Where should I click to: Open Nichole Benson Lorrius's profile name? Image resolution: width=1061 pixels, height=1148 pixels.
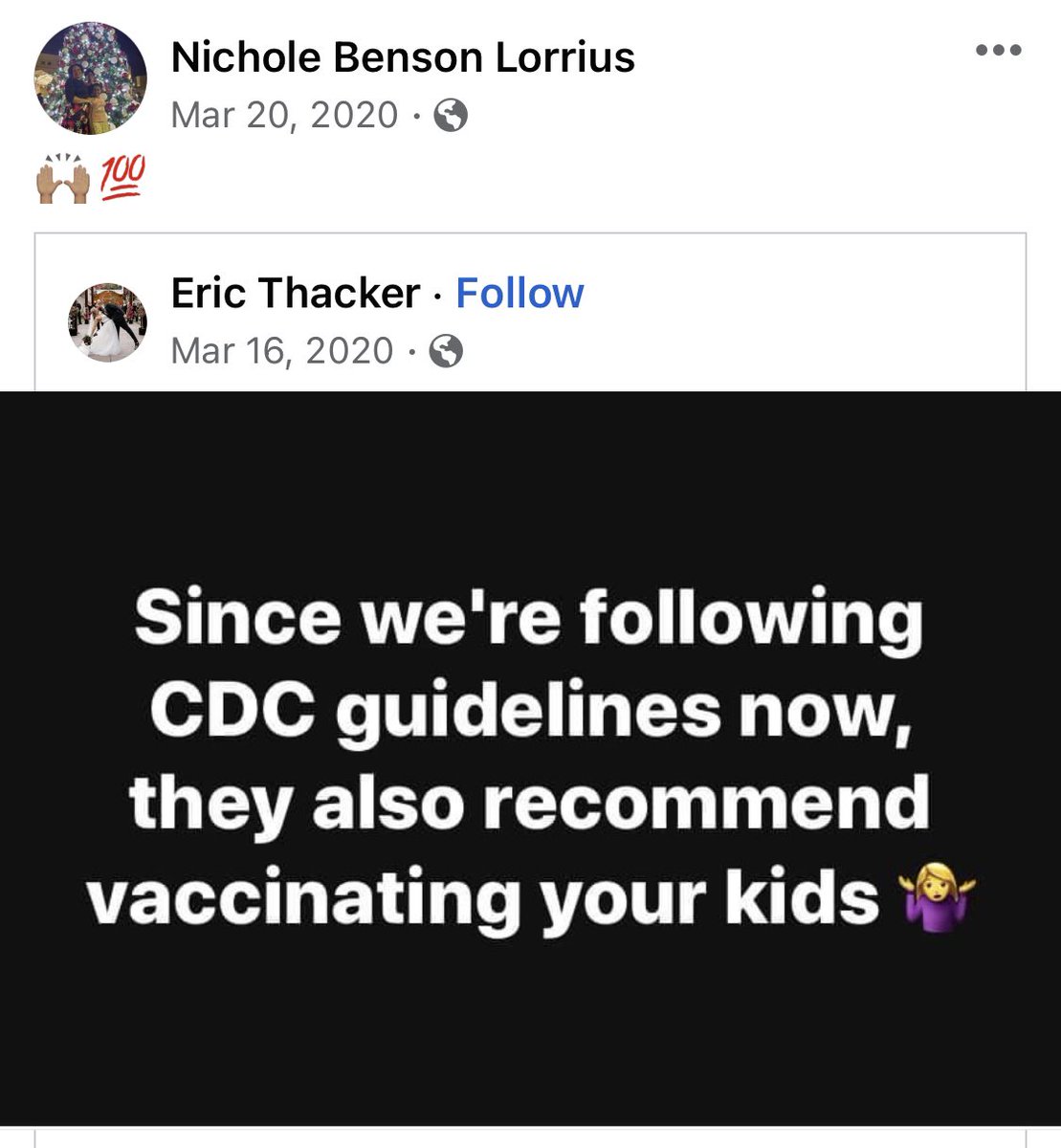[x=402, y=58]
